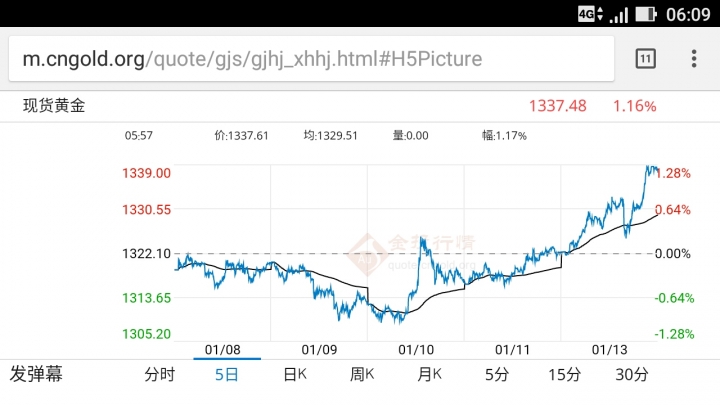The width and height of the screenshot is (720, 405).
Task: Open the browser tab switcher
Action: pos(646,59)
